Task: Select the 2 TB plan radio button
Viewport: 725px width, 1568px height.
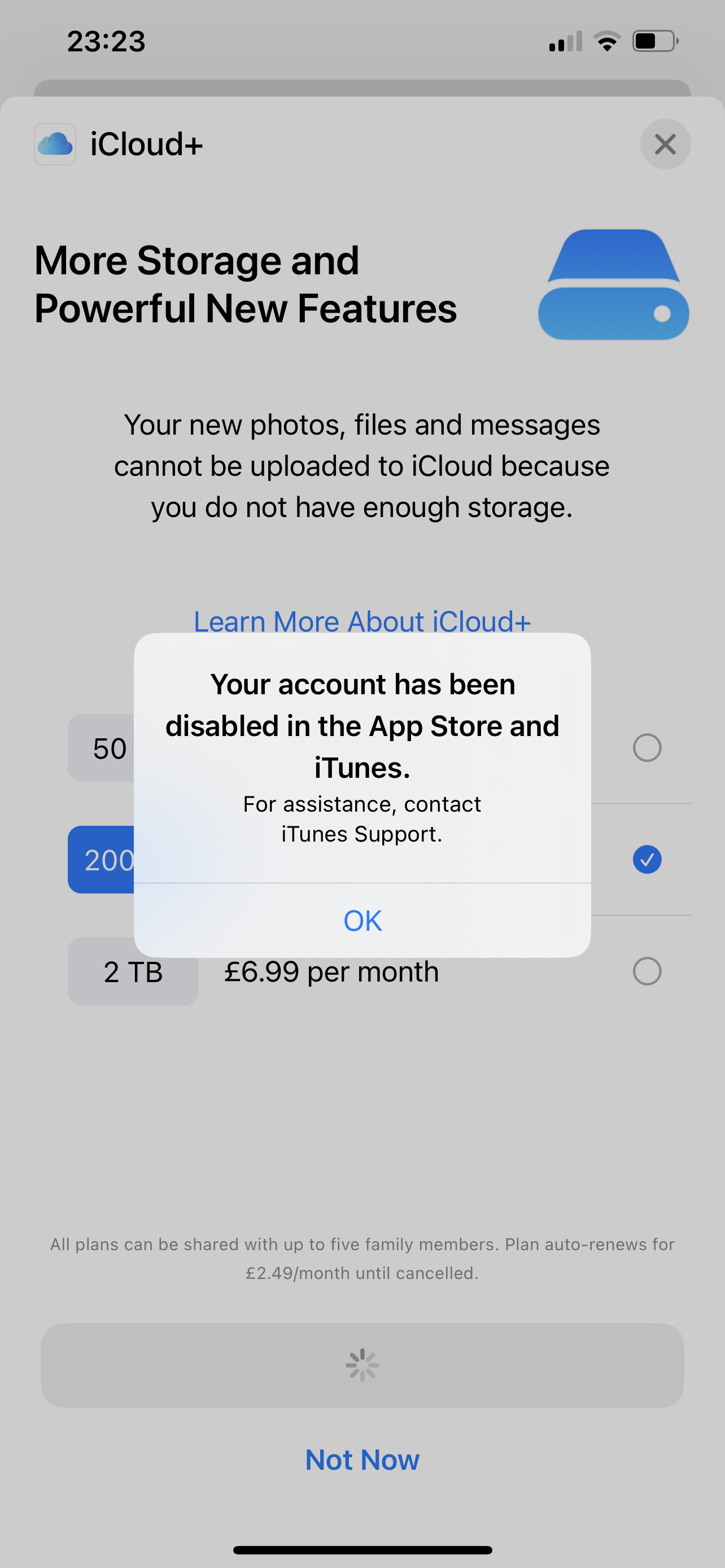Action: tap(647, 971)
